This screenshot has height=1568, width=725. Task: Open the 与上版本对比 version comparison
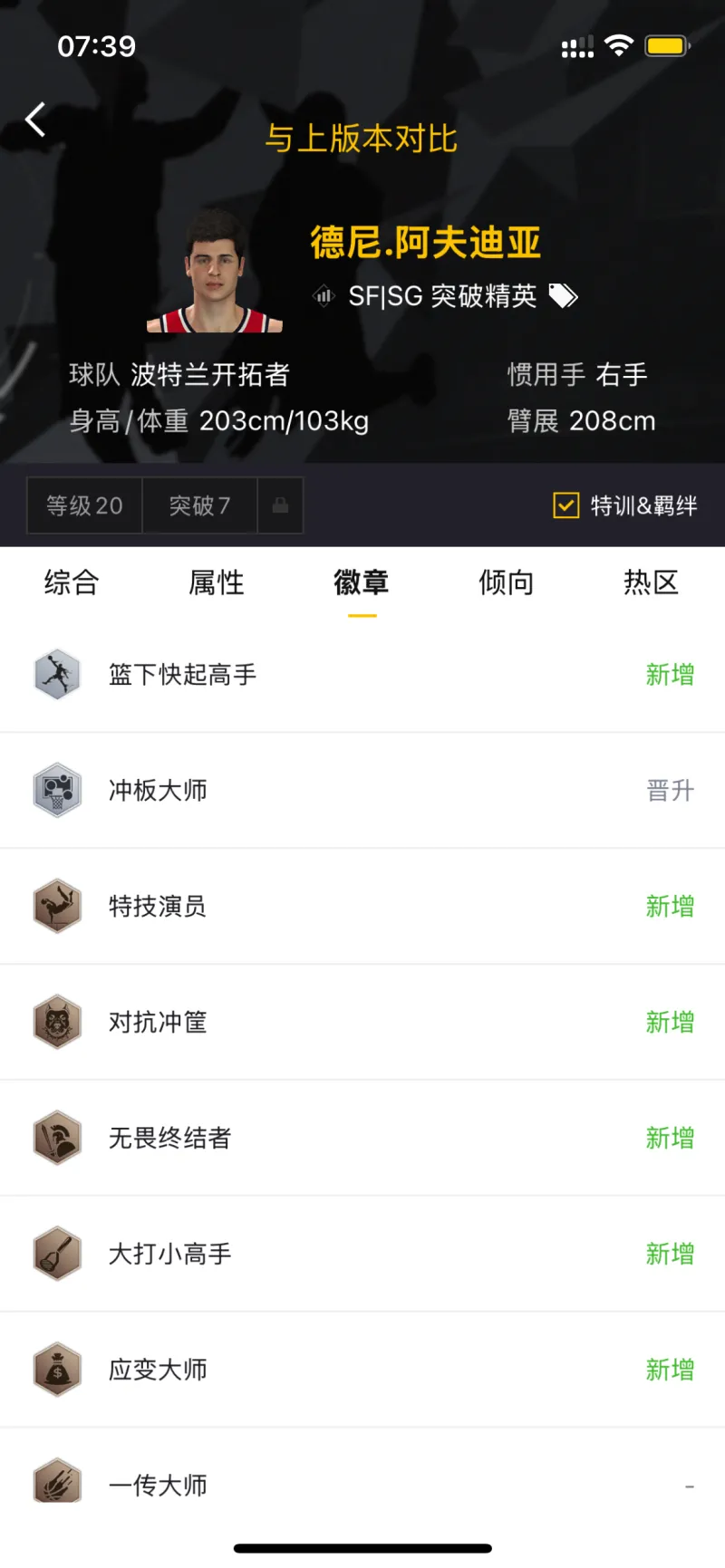click(x=362, y=139)
